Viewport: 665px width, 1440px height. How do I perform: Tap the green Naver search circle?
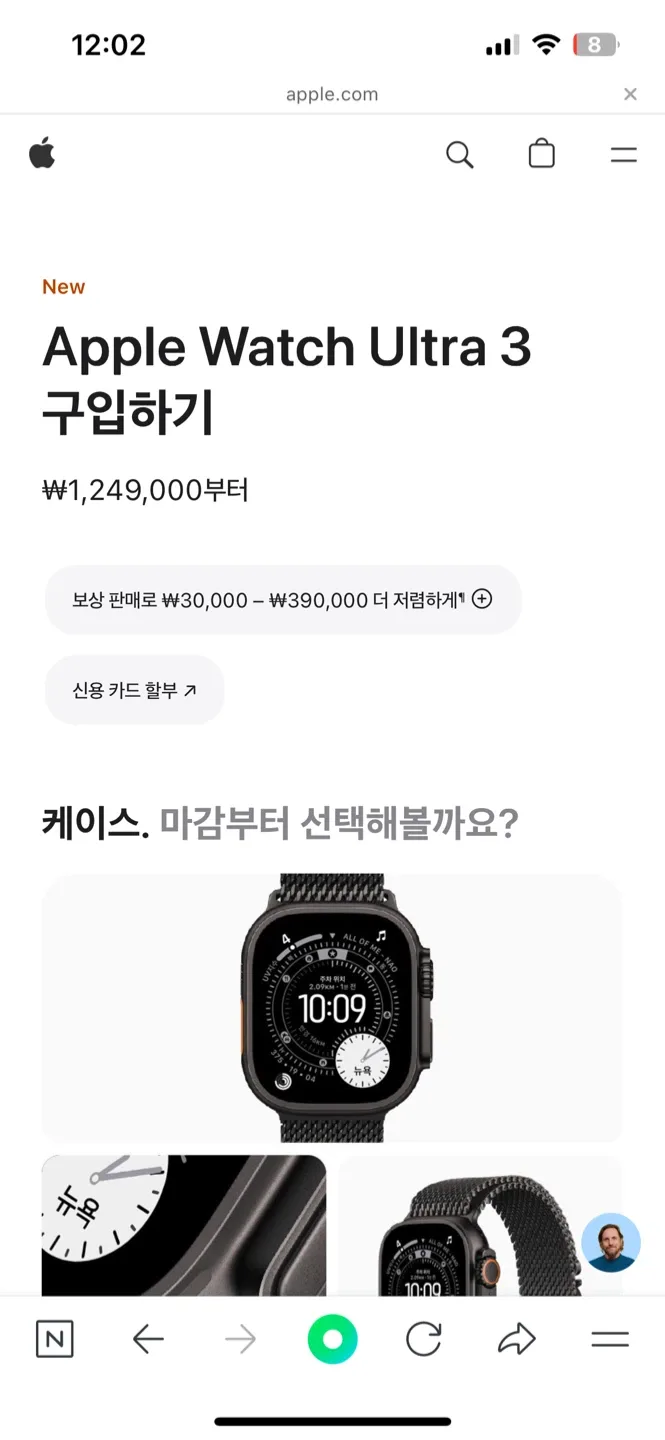(332, 1339)
